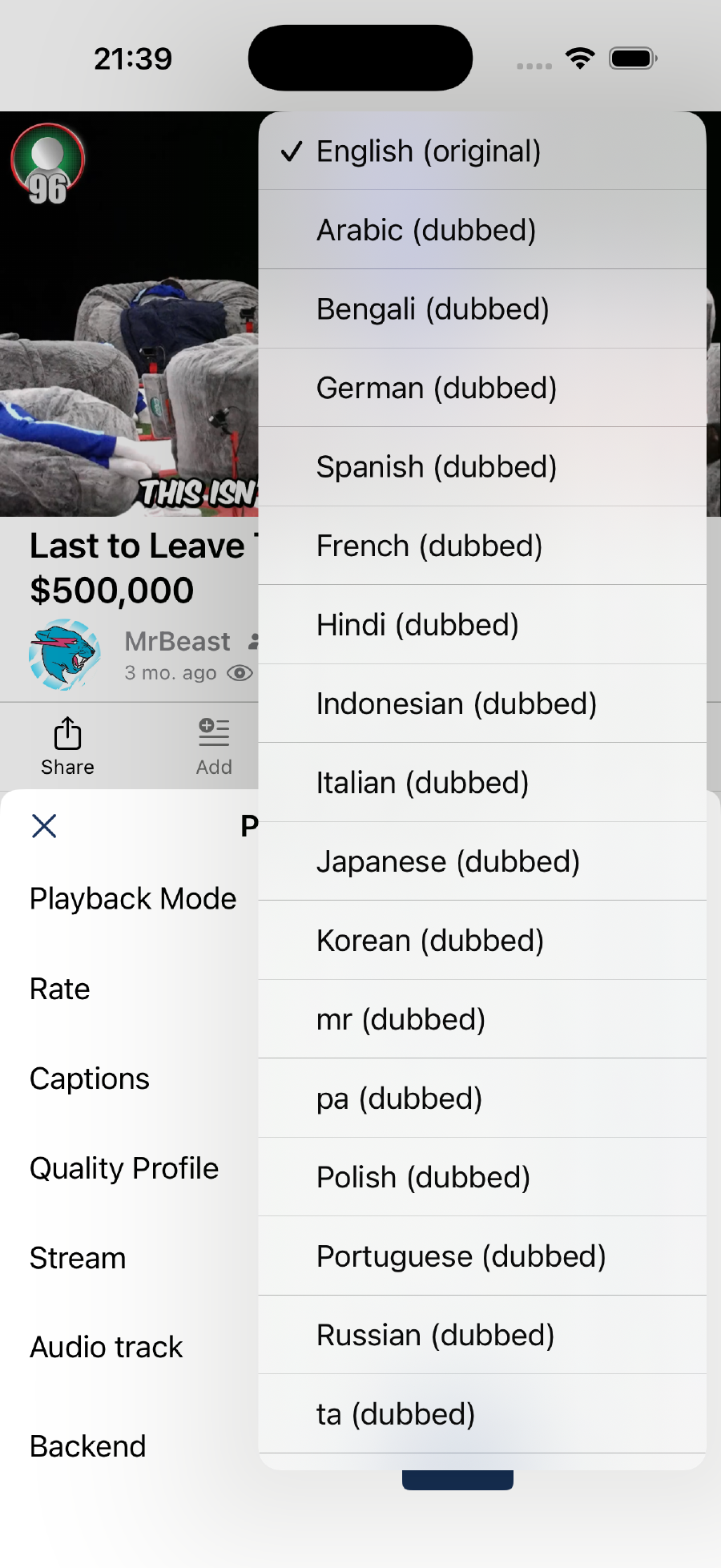Switch audio to Russian (dubbed)
The width and height of the screenshot is (721, 1568).
(481, 1335)
